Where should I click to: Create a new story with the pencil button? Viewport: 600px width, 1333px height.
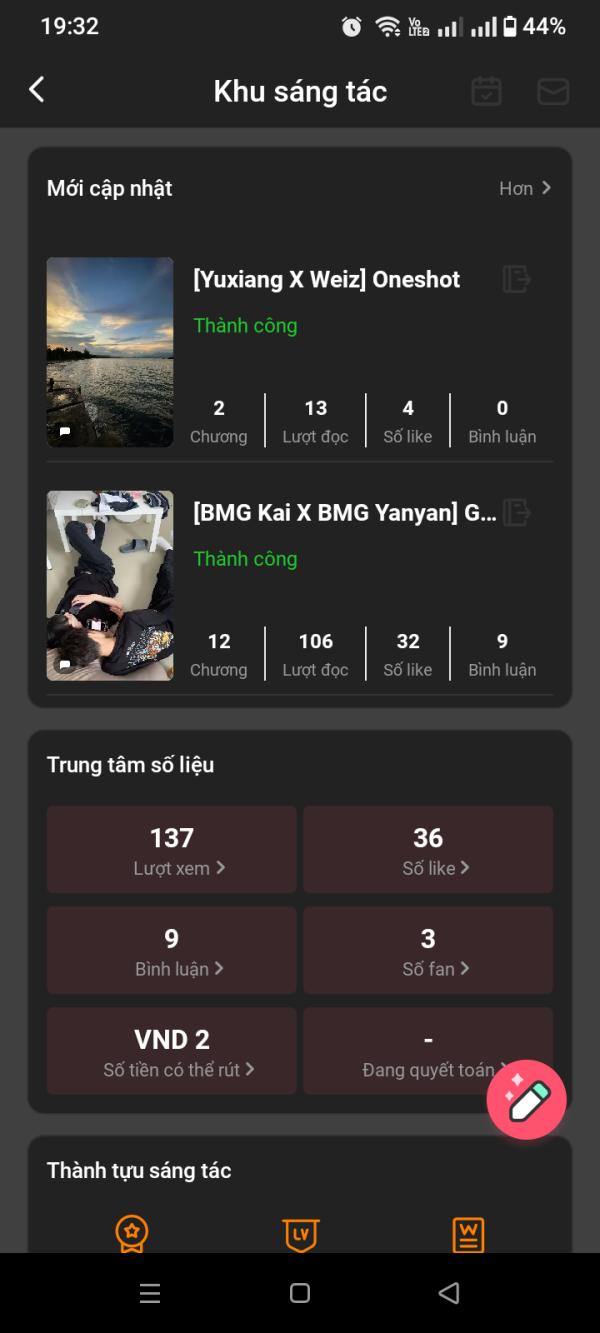point(527,1100)
